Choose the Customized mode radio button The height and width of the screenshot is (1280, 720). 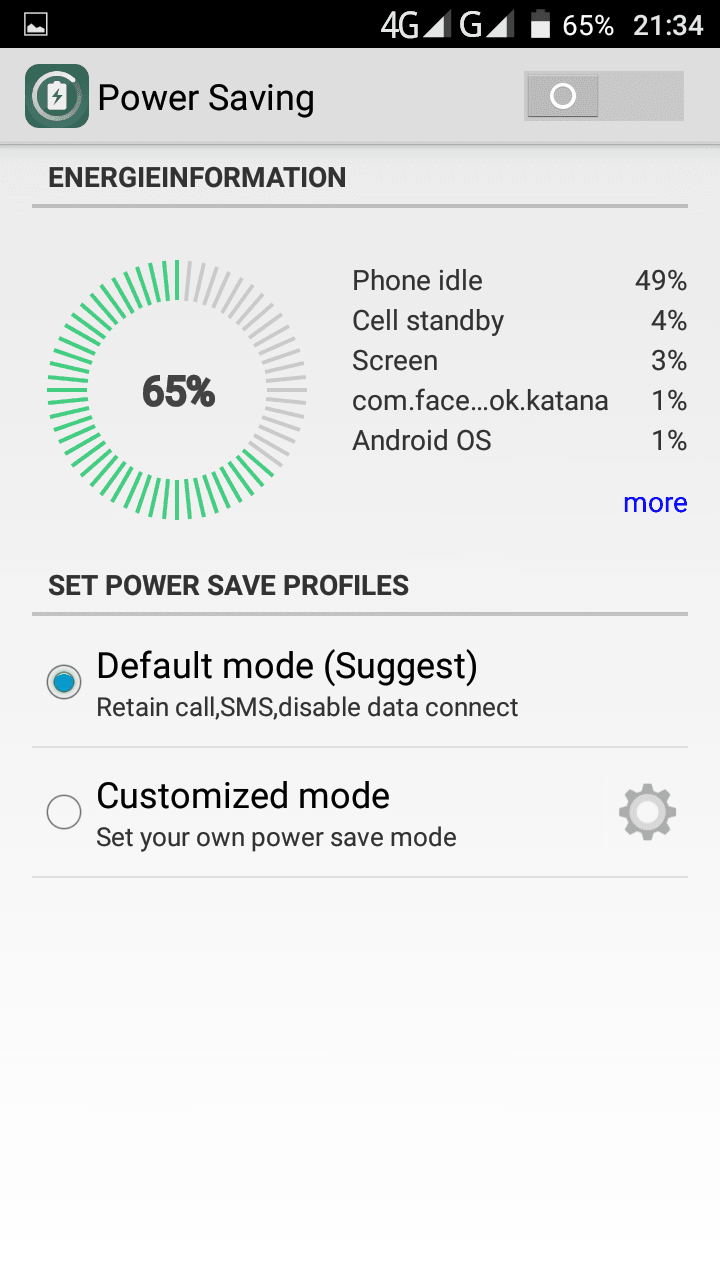coord(64,812)
